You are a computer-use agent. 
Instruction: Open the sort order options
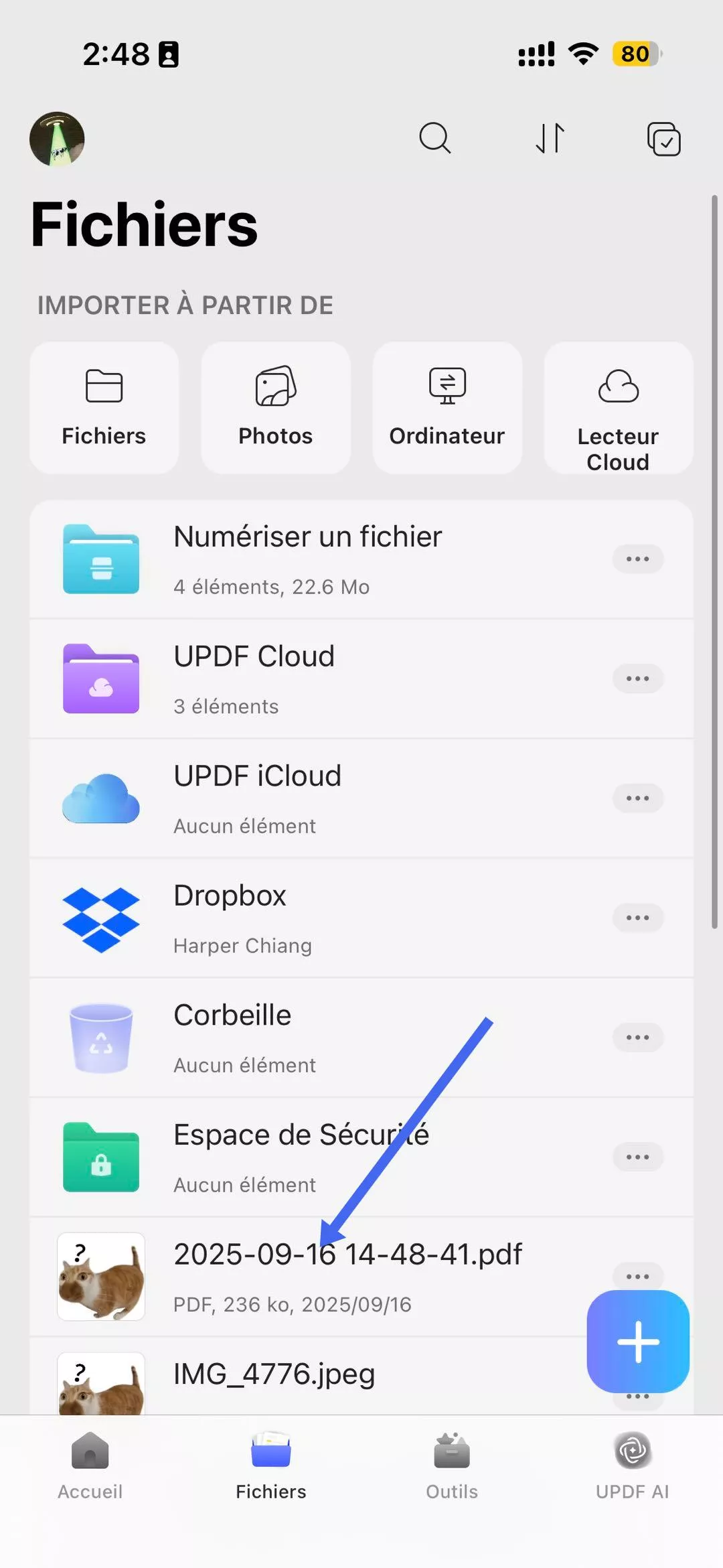(x=550, y=139)
